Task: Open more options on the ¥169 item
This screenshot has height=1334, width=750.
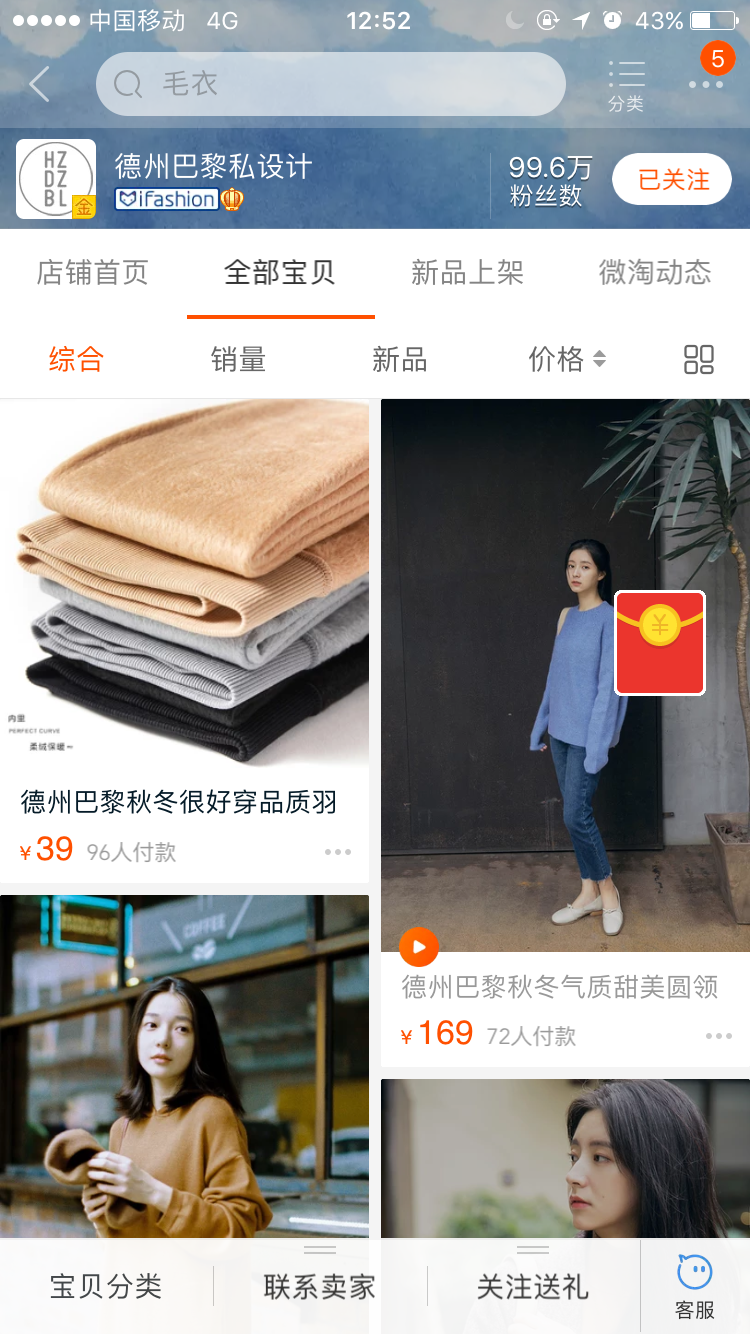Action: (718, 1036)
